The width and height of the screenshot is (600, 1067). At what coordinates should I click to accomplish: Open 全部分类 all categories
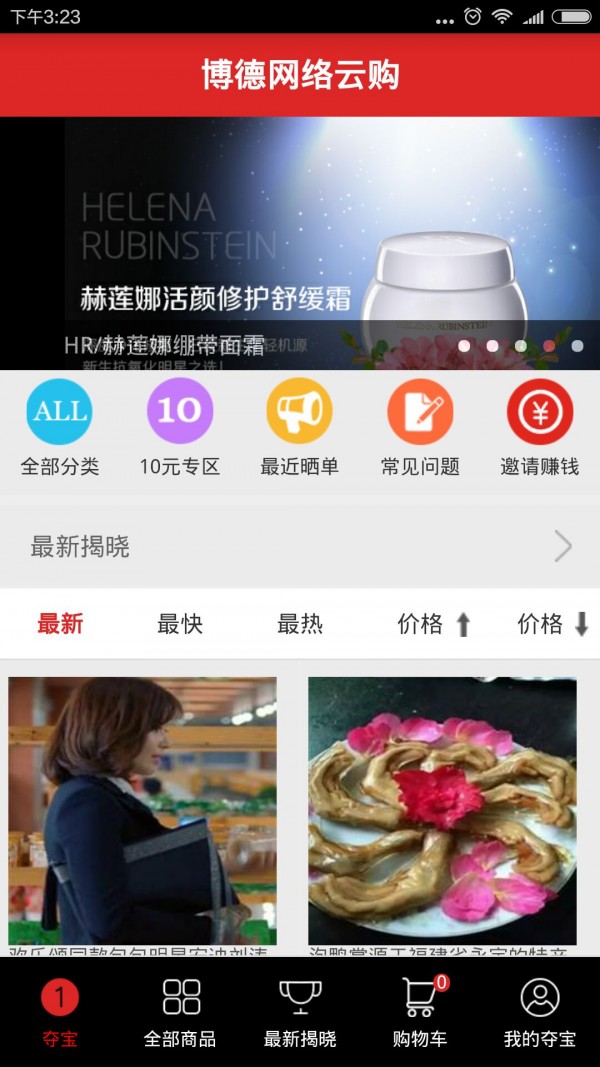click(x=59, y=427)
